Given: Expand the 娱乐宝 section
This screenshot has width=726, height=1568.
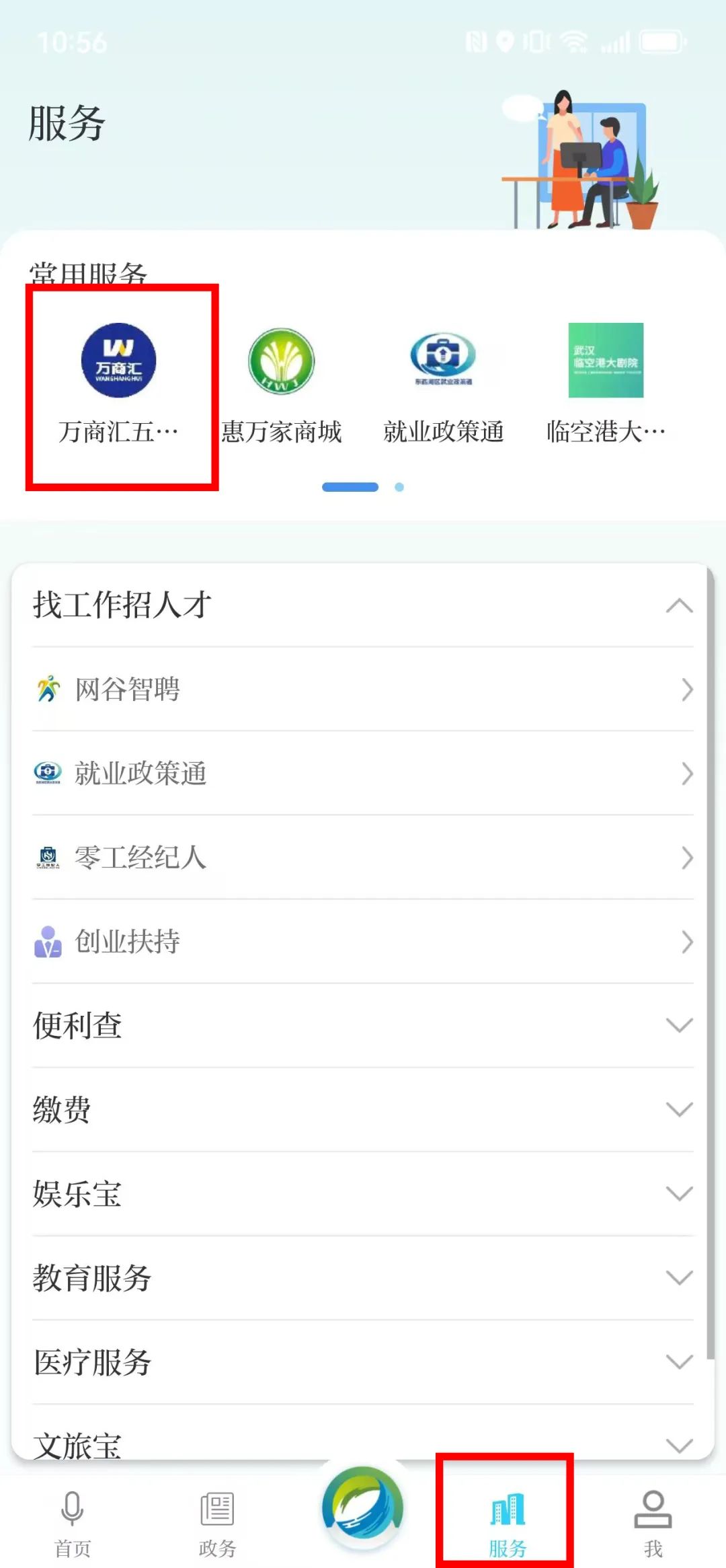Looking at the screenshot, I should tap(363, 1194).
